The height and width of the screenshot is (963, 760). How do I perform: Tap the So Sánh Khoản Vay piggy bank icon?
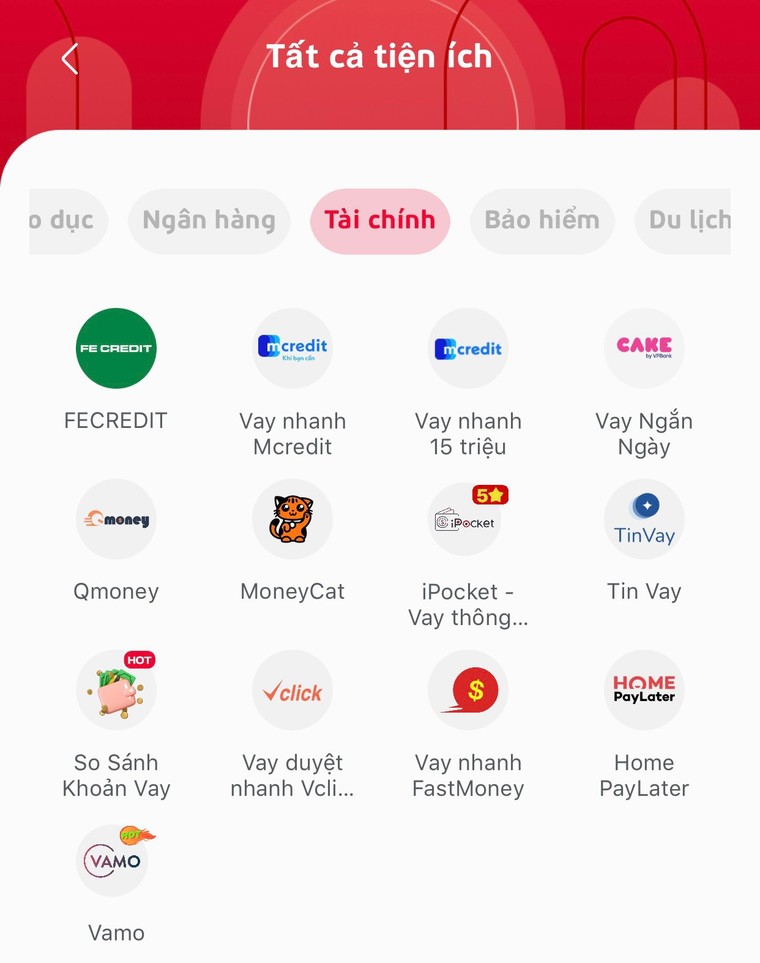116,690
